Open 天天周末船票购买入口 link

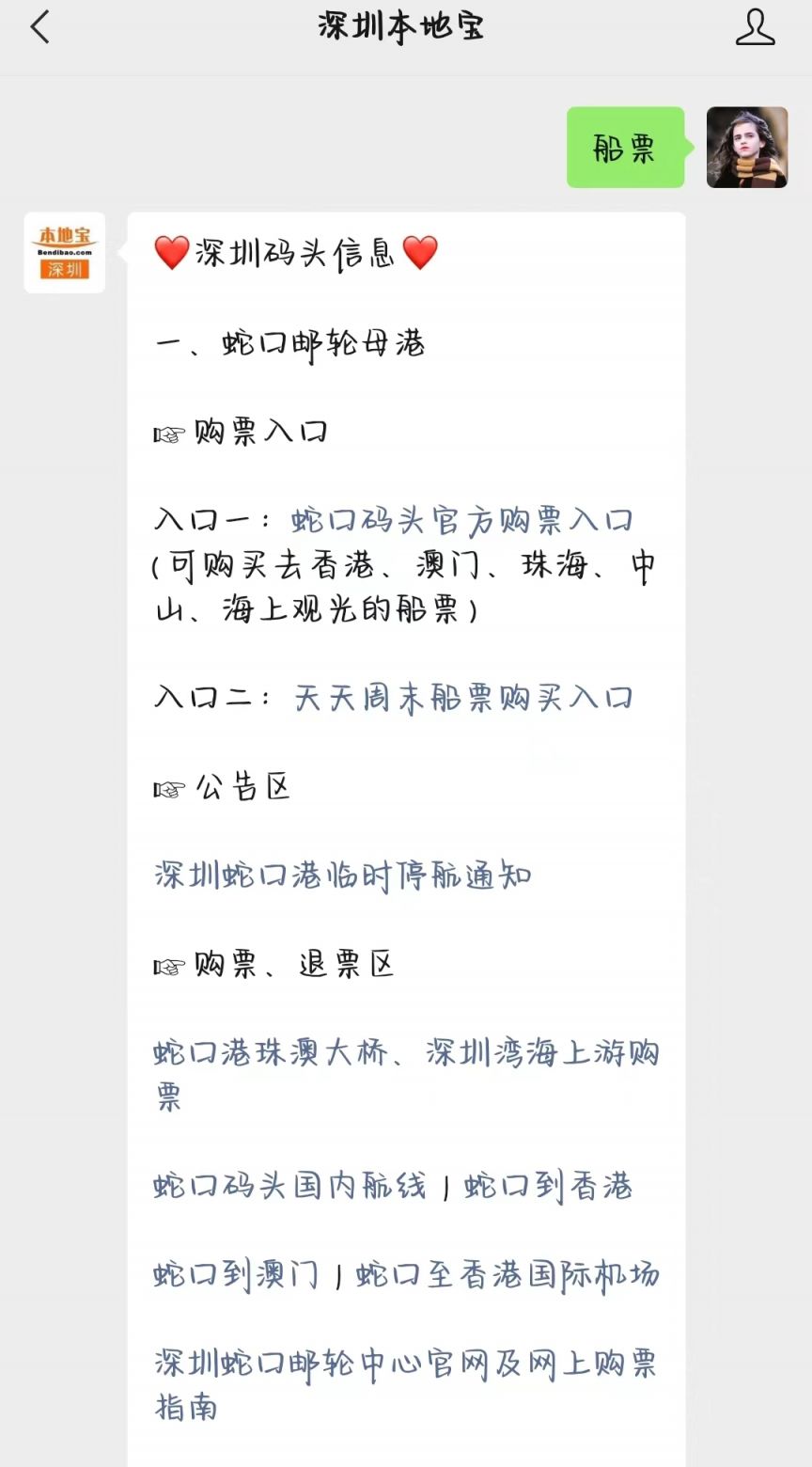pyautogui.click(x=463, y=698)
